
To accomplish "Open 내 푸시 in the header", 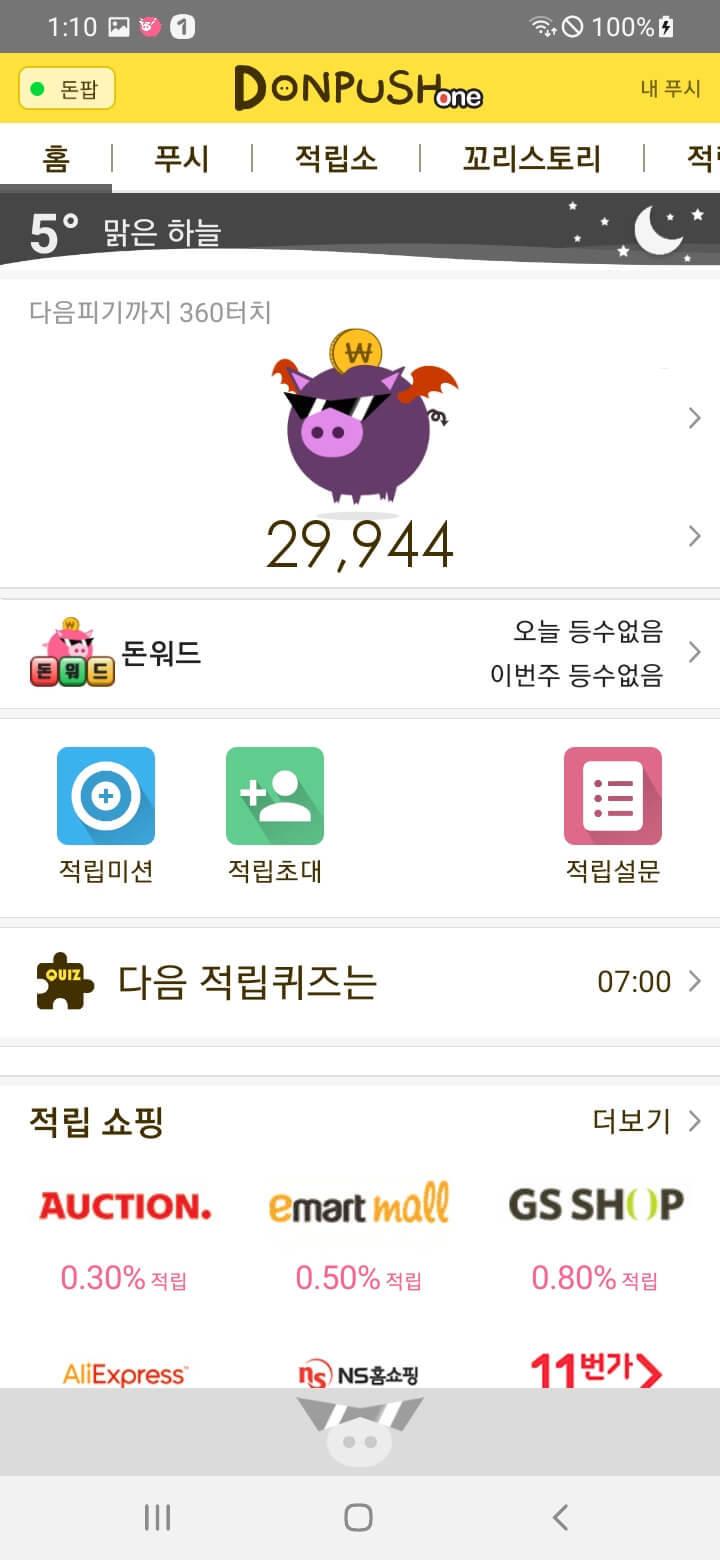I will [670, 89].
